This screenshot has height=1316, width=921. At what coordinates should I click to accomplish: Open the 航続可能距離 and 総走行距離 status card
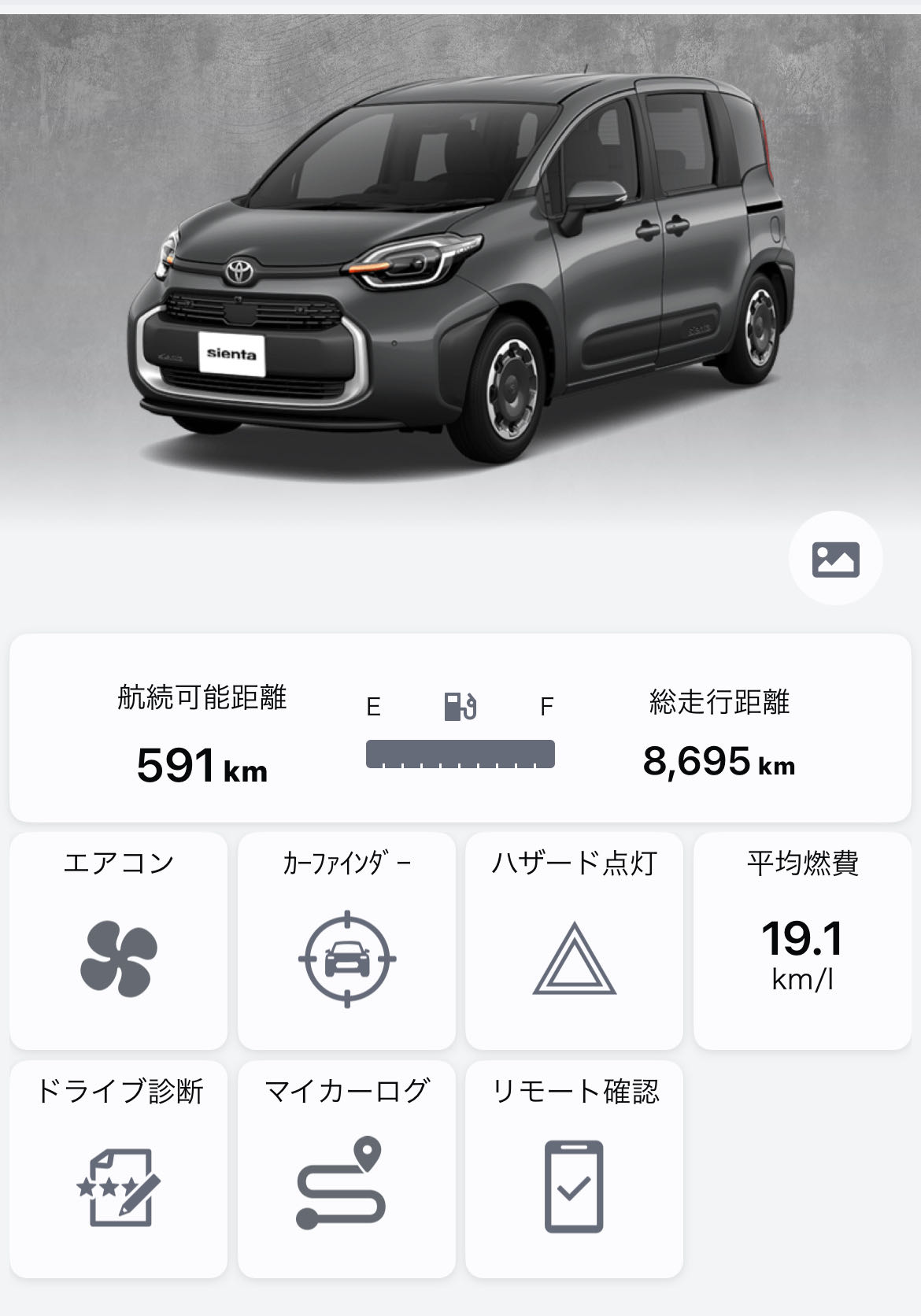pyautogui.click(x=460, y=728)
